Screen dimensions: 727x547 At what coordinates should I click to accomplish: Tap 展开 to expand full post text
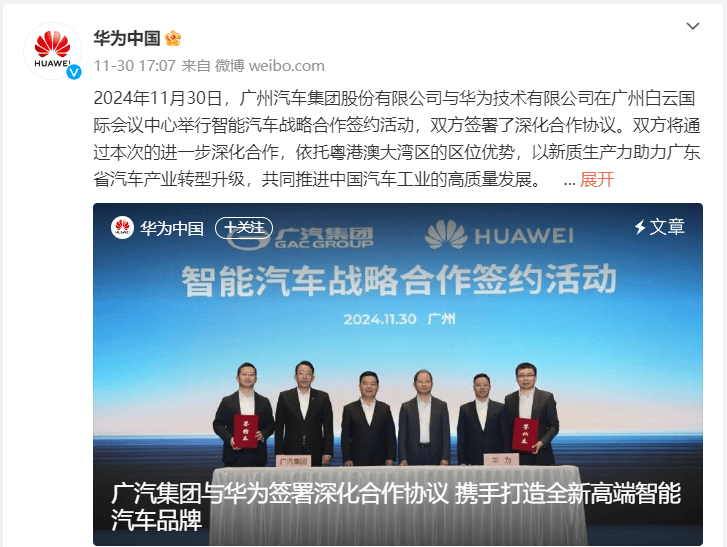pos(597,180)
